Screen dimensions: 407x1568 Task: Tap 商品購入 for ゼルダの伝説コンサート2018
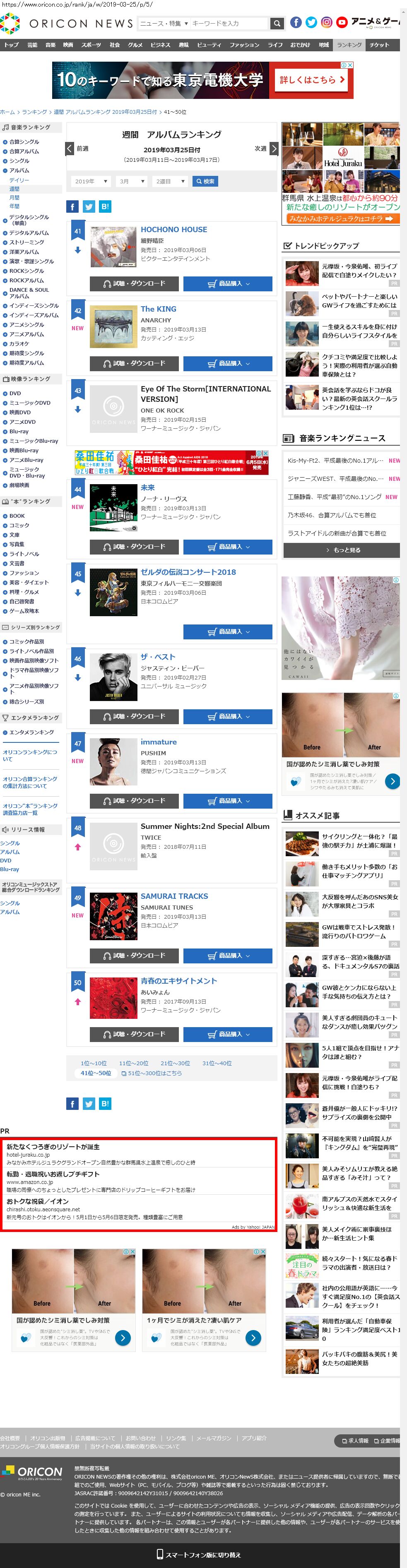tap(227, 632)
